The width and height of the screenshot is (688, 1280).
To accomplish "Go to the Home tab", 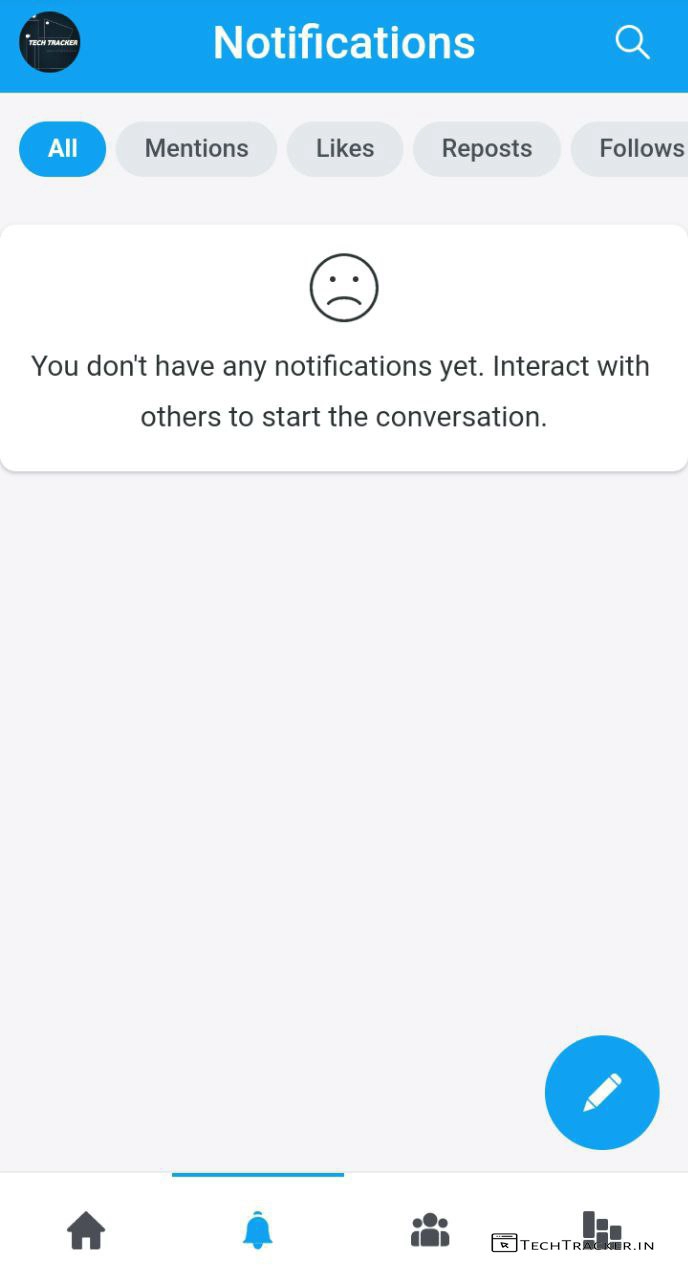I will point(86,1230).
